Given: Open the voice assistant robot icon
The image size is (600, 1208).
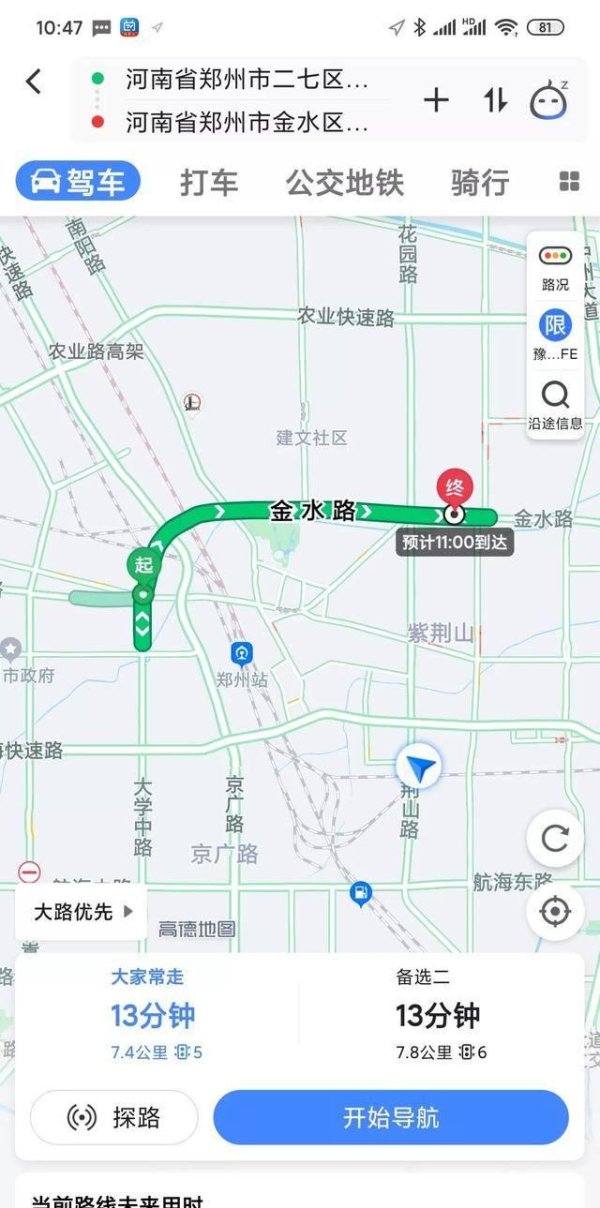Looking at the screenshot, I should point(548,100).
